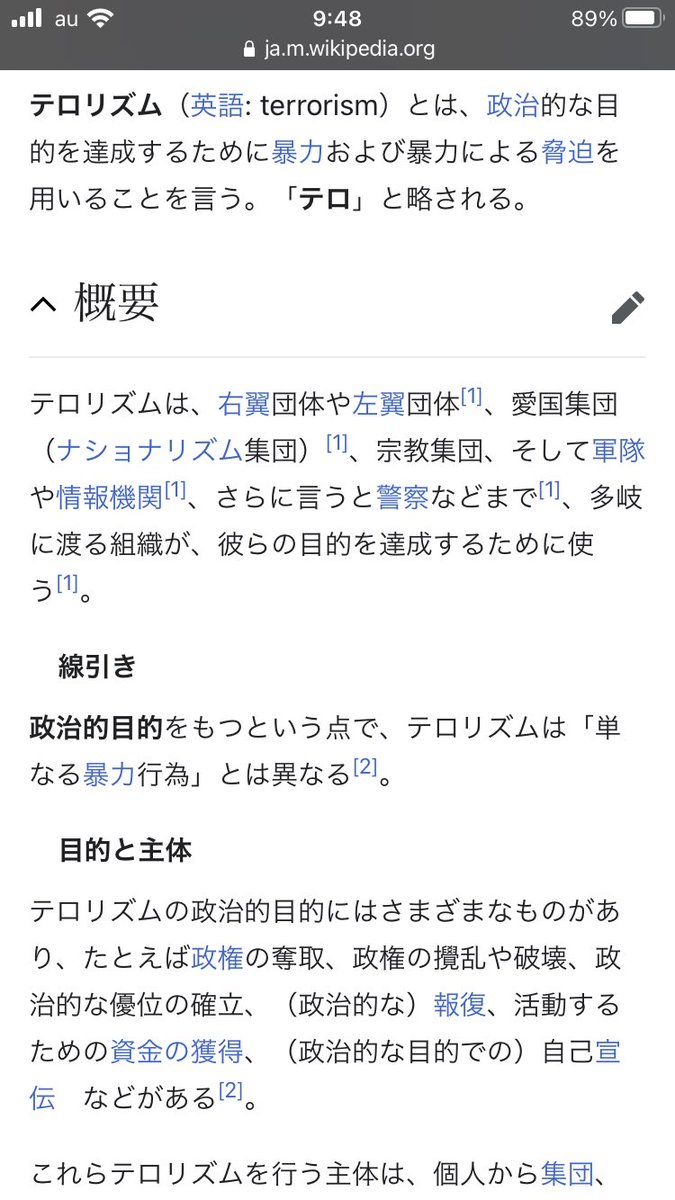Open the 情報機関 link
Image resolution: width=675 pixels, height=1200 pixels.
click(x=109, y=498)
